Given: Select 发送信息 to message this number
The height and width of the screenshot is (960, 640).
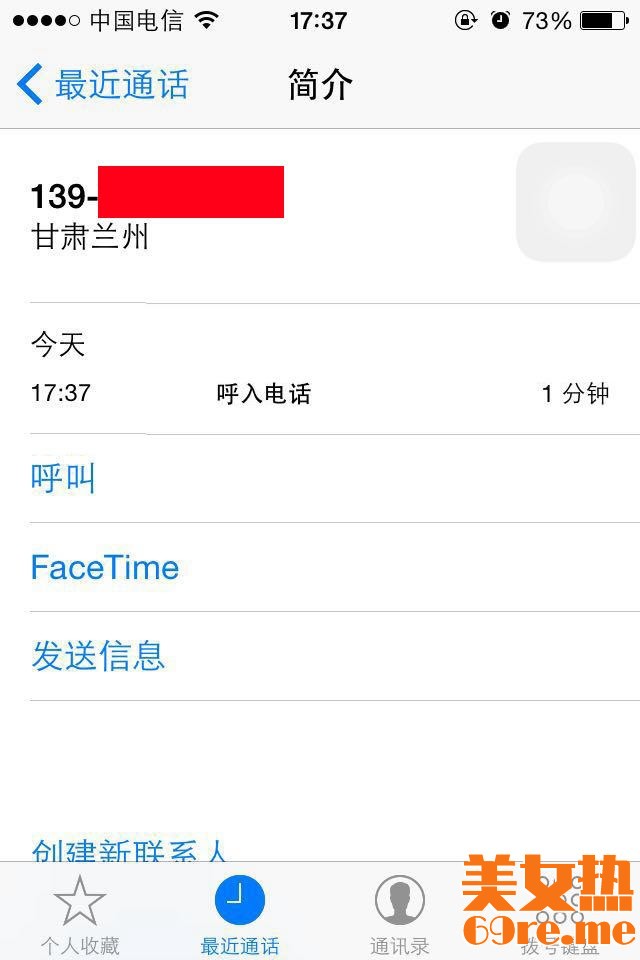Looking at the screenshot, I should [x=98, y=656].
